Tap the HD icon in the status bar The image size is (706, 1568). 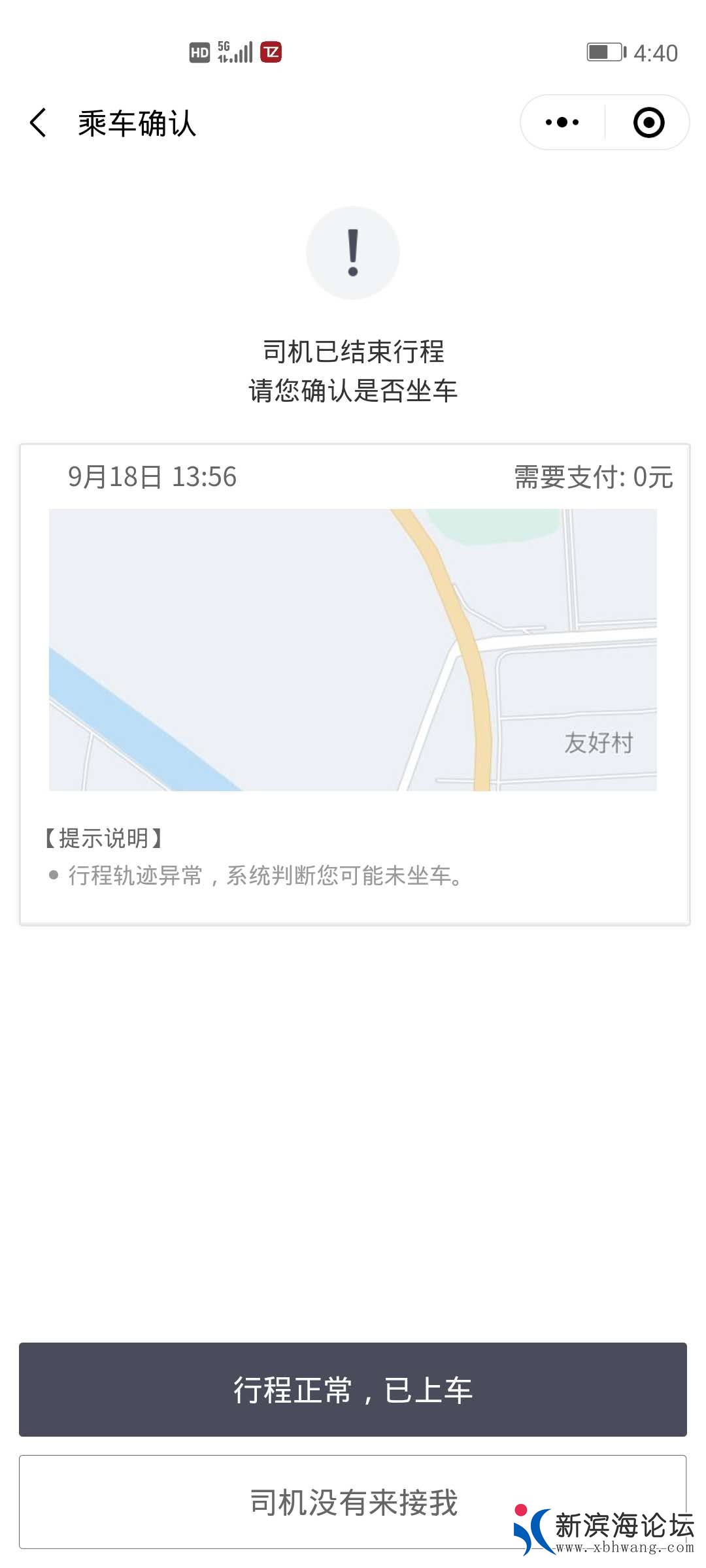[199, 51]
